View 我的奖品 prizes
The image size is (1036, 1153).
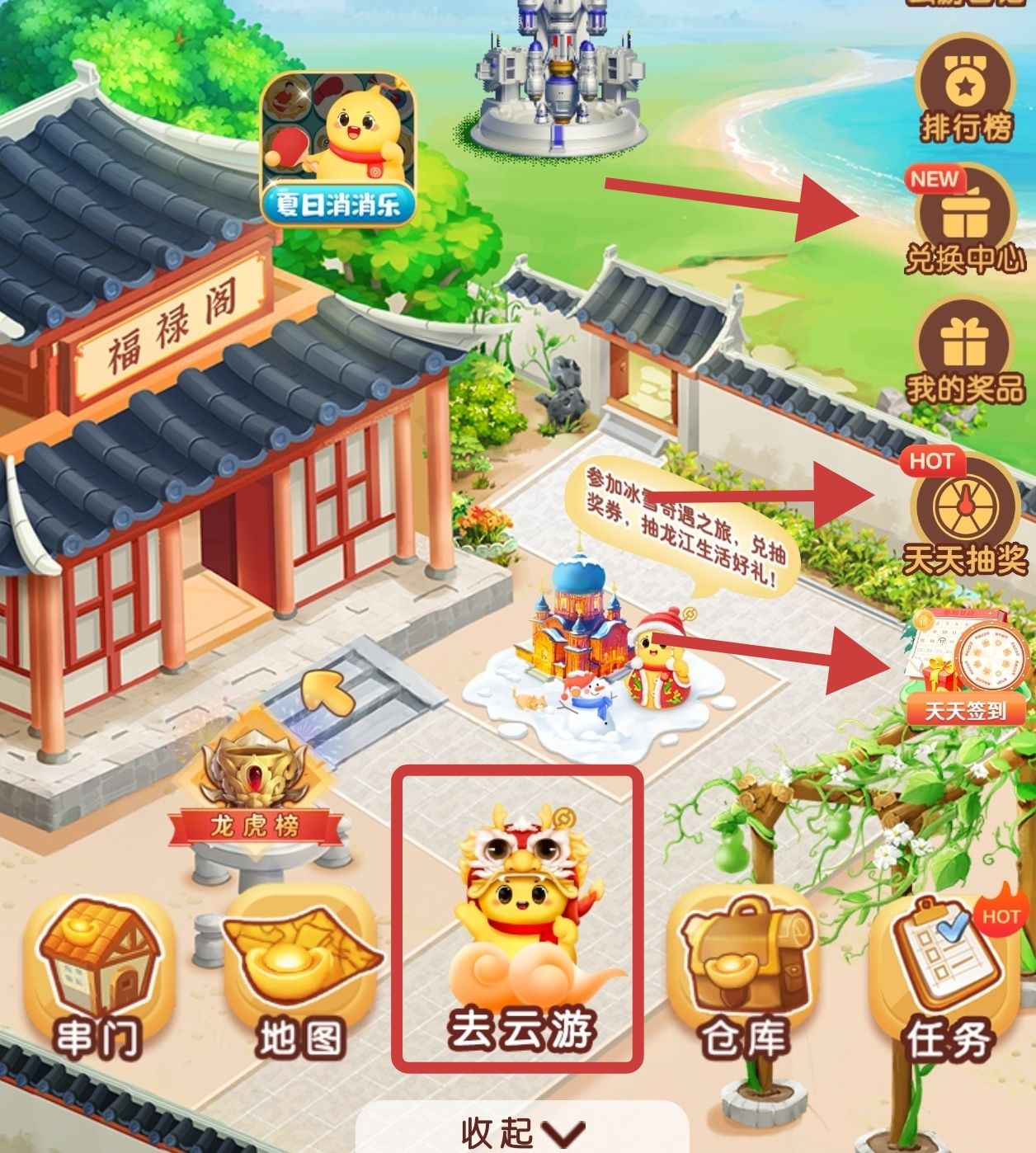pyautogui.click(x=963, y=355)
